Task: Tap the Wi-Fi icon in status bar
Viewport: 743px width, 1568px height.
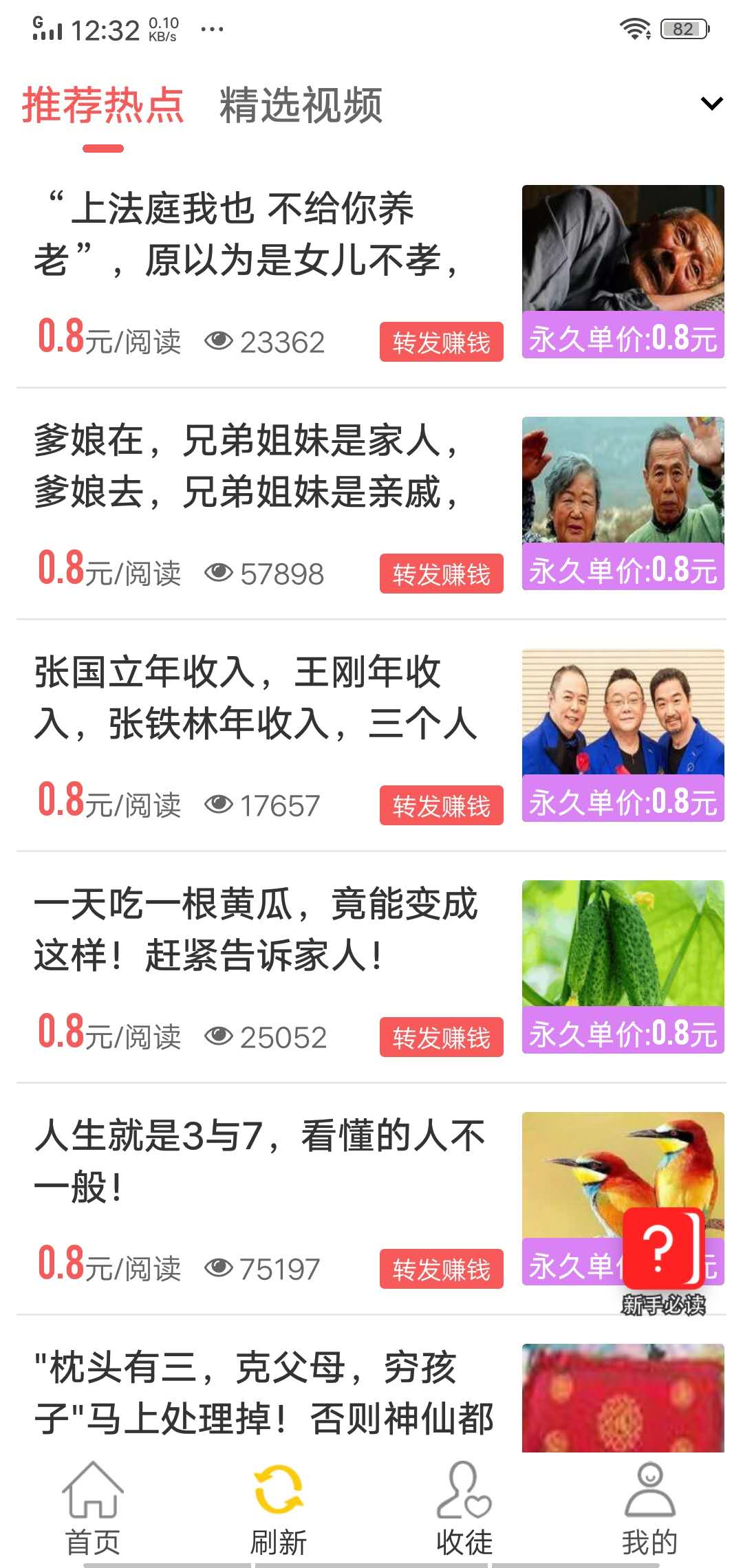Action: pos(636,29)
